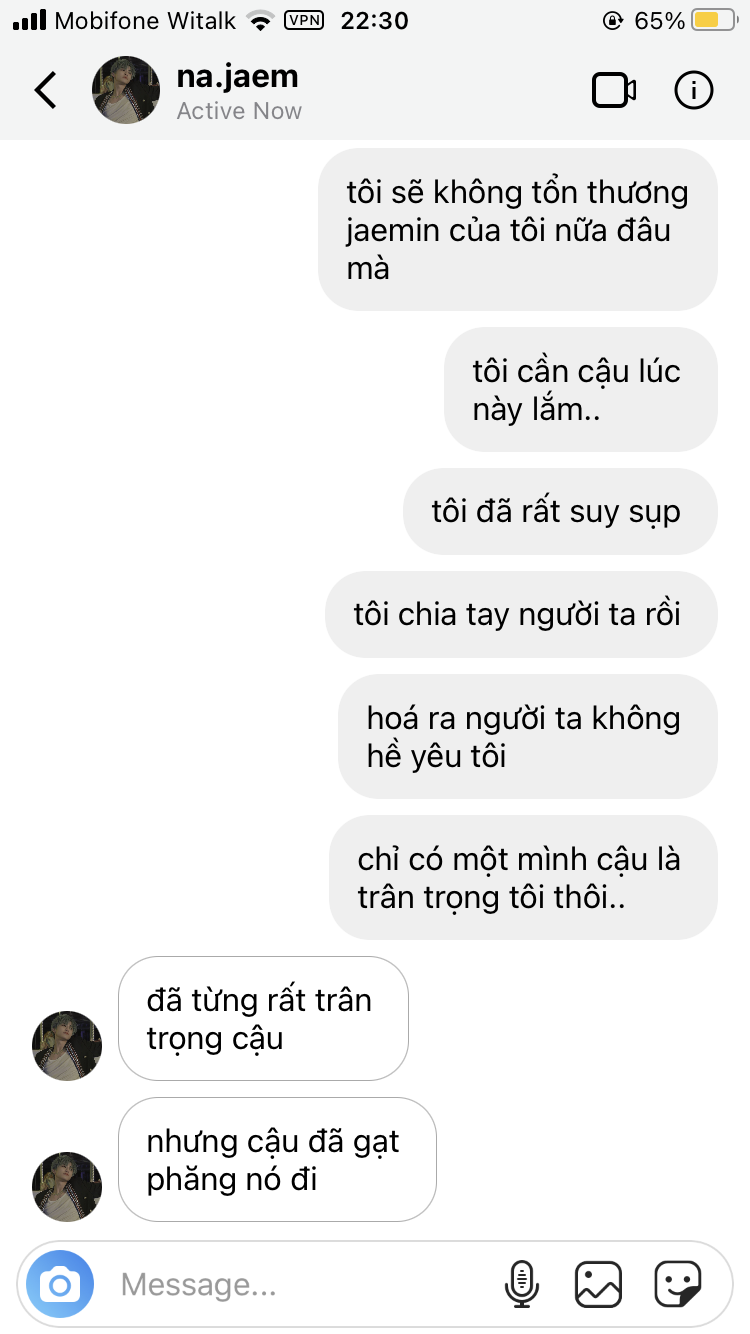Record a voice message with the microphone
The width and height of the screenshot is (750, 1334).
pos(521,1284)
